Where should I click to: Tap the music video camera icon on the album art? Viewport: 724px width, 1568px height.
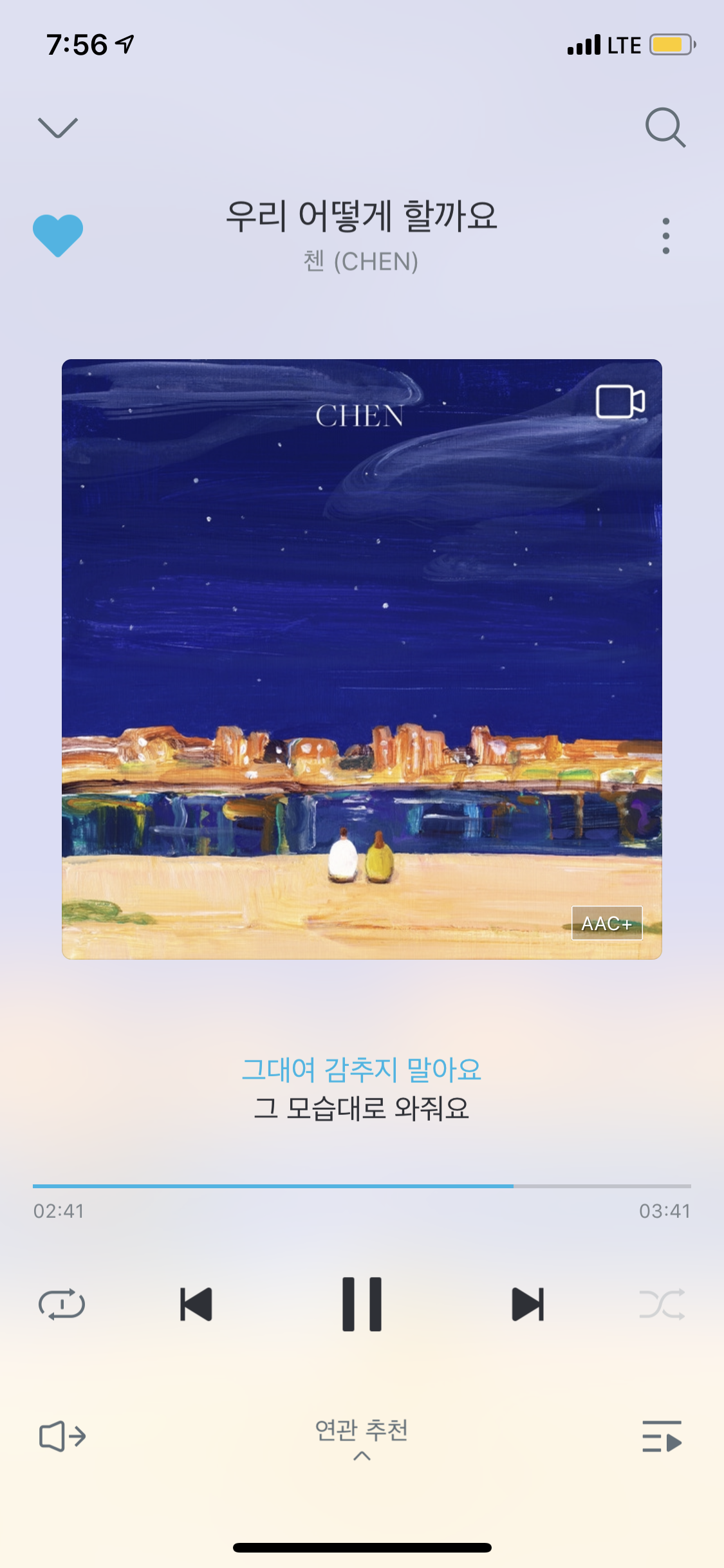[620, 400]
